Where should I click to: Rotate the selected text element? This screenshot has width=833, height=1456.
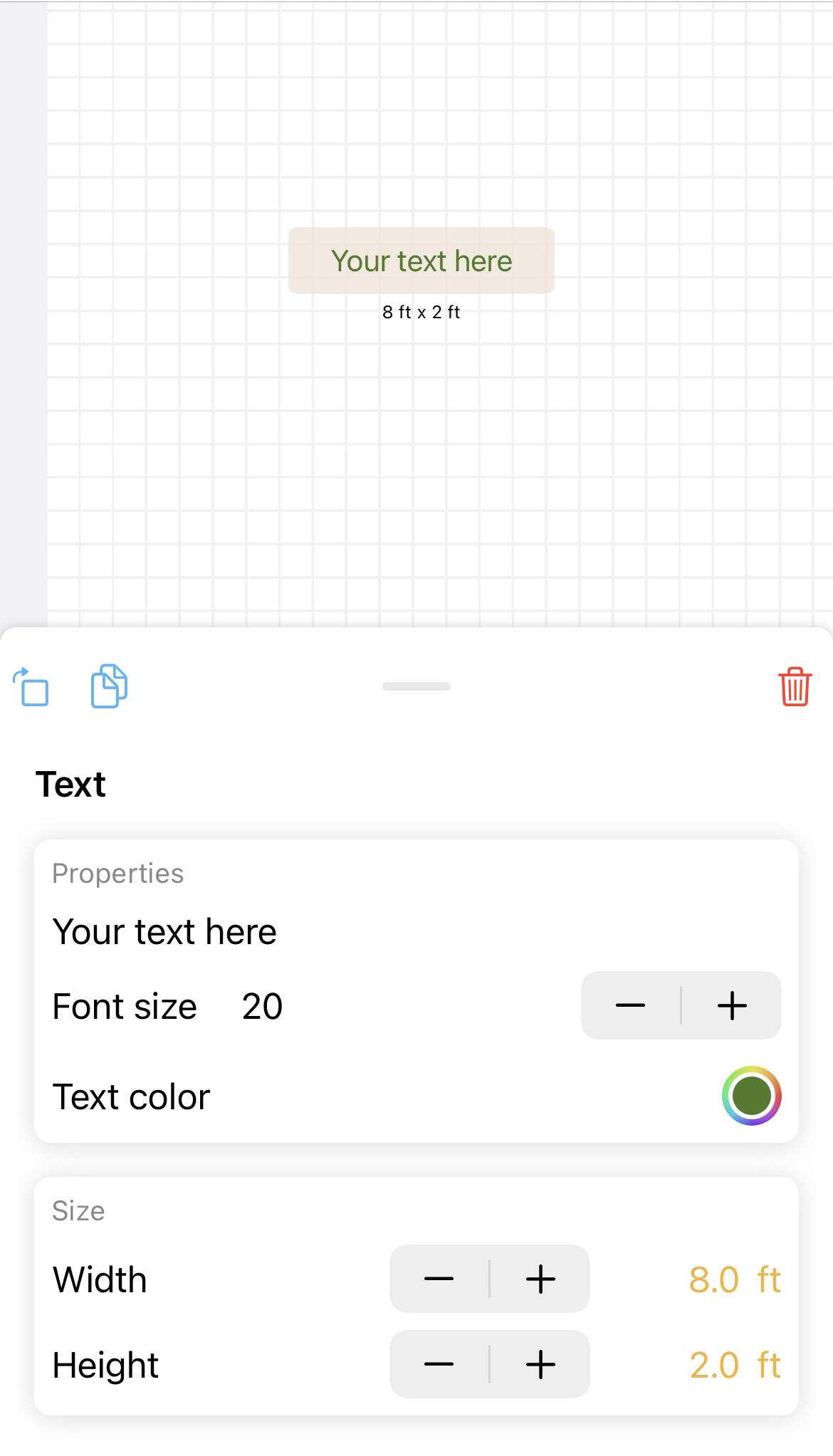(32, 686)
